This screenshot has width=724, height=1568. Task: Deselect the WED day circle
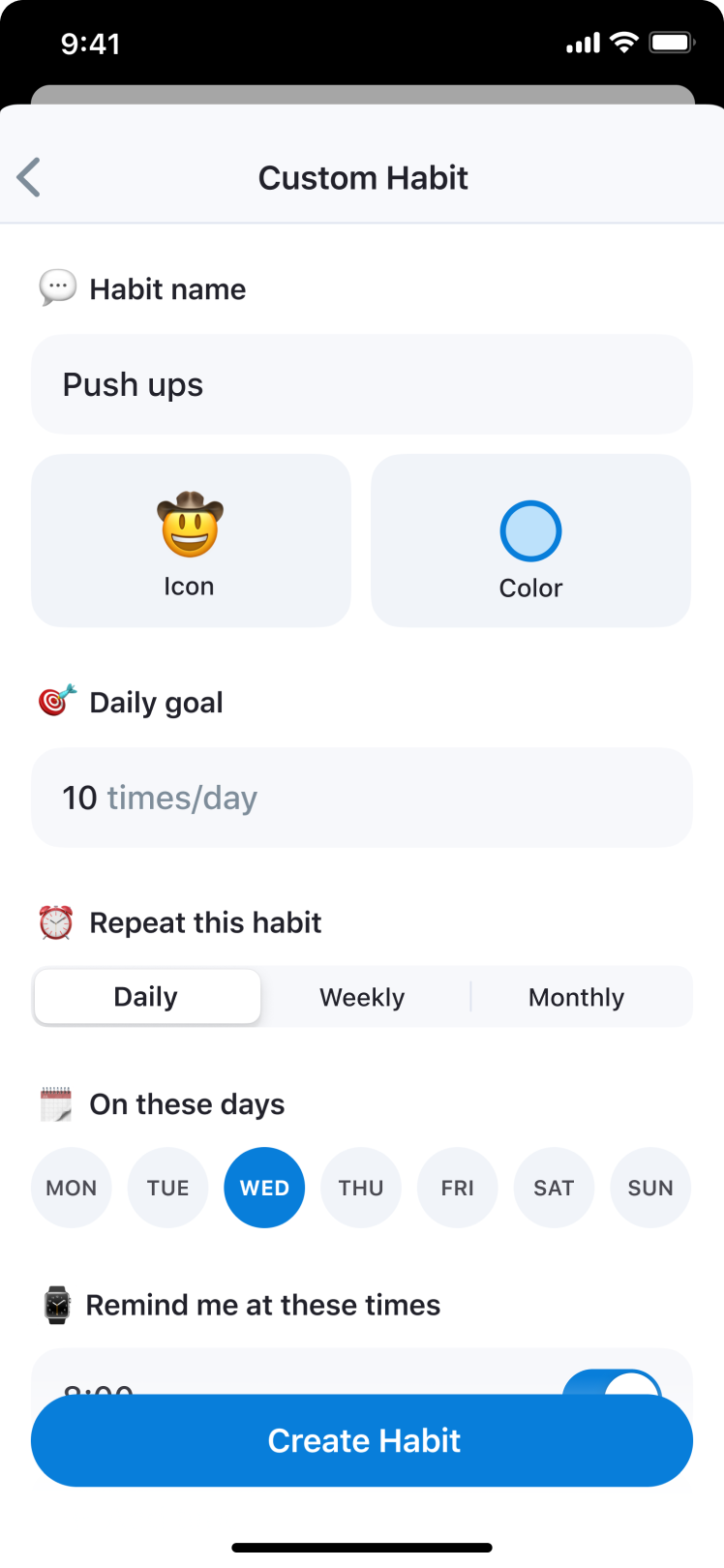[264, 1187]
